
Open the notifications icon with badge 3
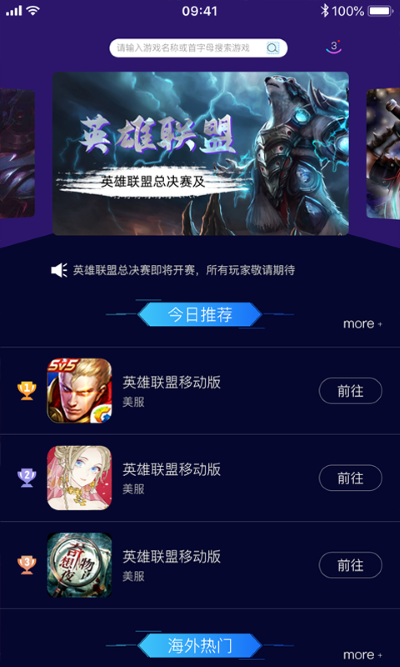click(334, 47)
